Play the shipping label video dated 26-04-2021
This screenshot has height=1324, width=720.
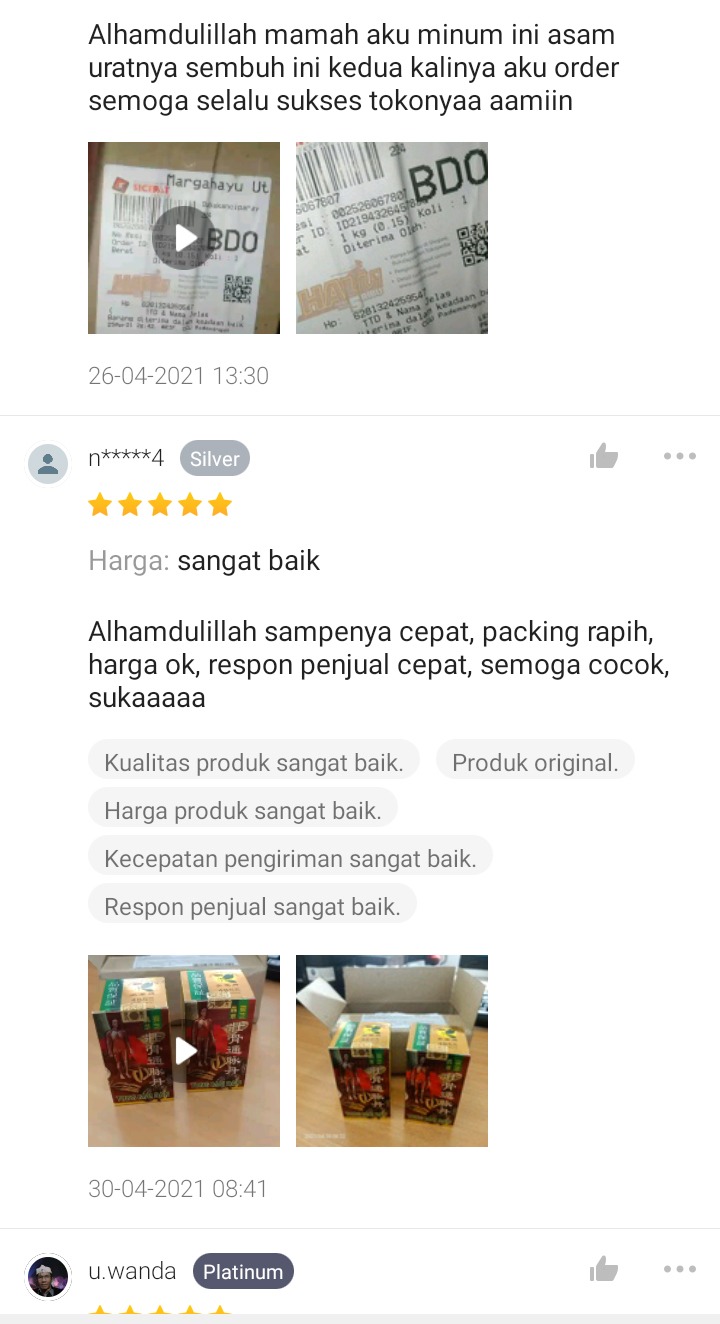(185, 237)
